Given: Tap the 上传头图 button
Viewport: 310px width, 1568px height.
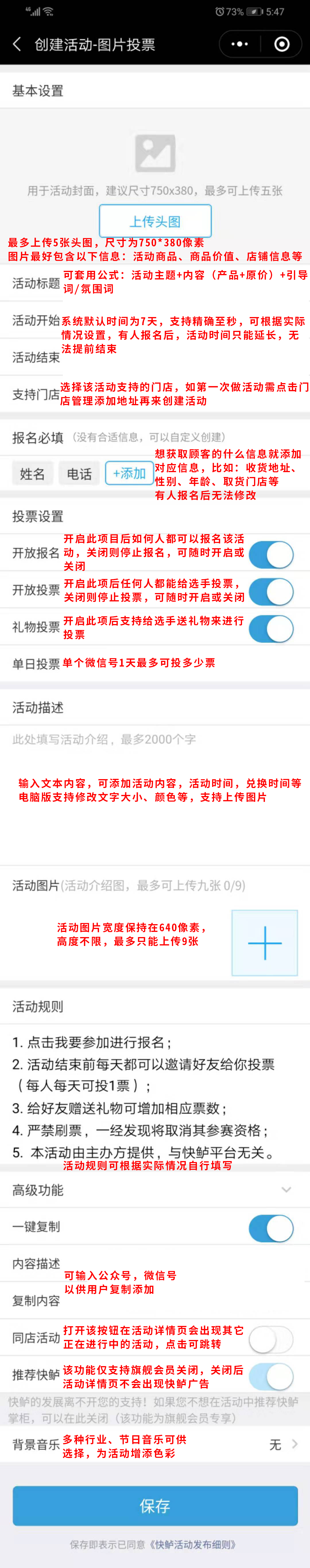Looking at the screenshot, I should coord(155,221).
